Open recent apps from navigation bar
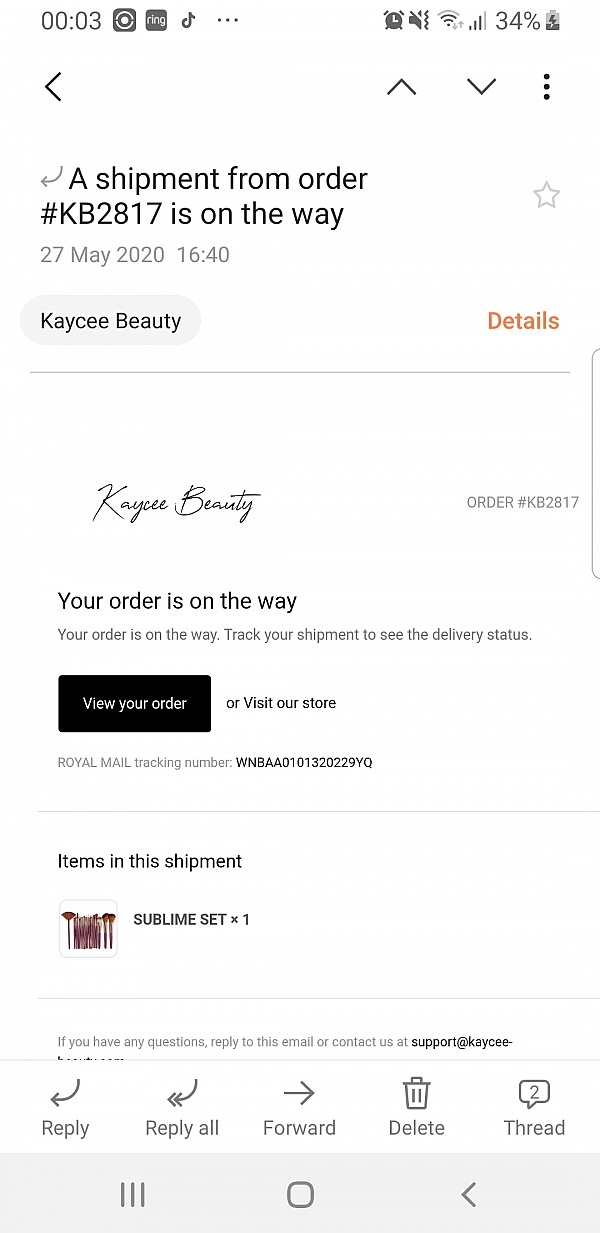 [133, 1194]
